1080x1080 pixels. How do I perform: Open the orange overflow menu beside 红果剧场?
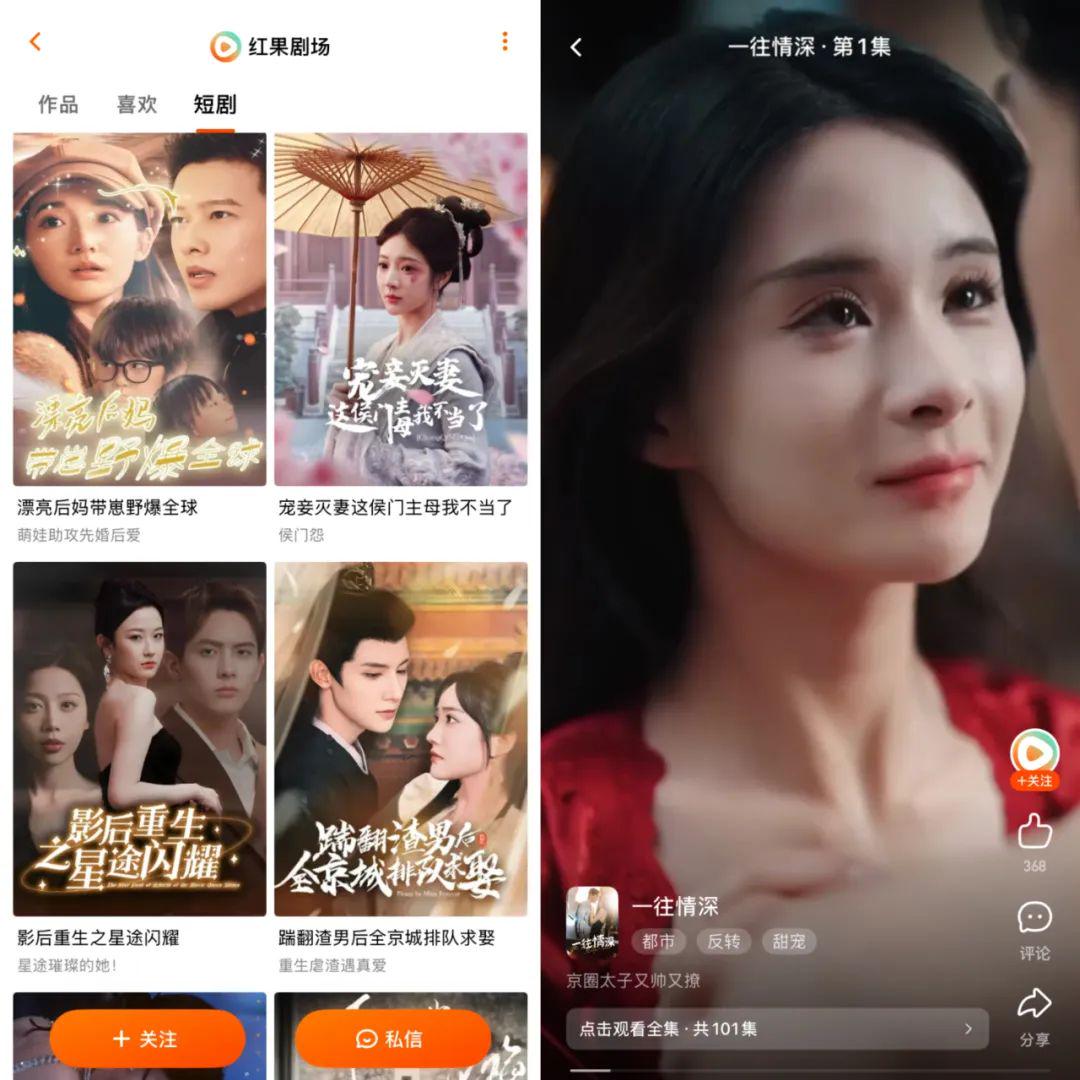pos(504,41)
